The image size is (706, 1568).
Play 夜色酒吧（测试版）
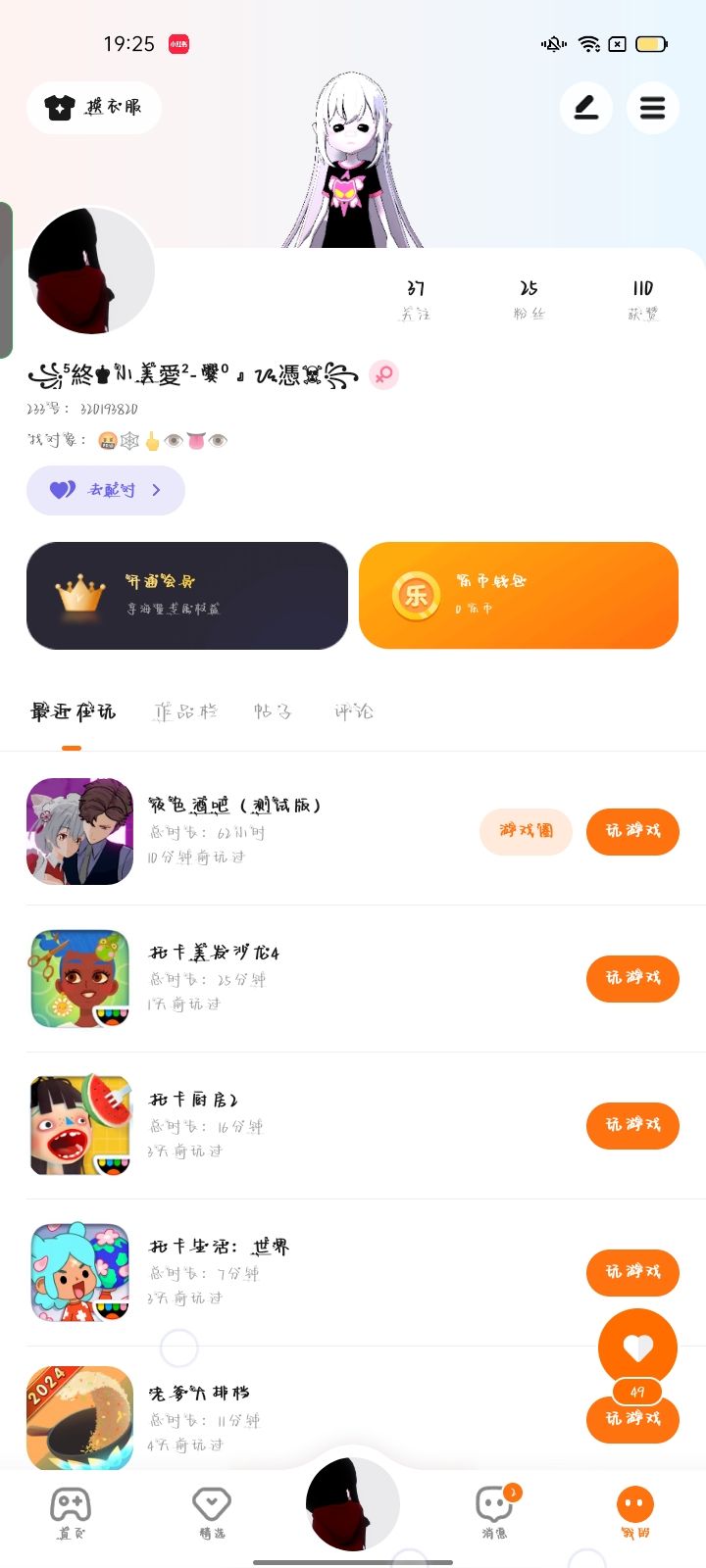pyautogui.click(x=632, y=831)
